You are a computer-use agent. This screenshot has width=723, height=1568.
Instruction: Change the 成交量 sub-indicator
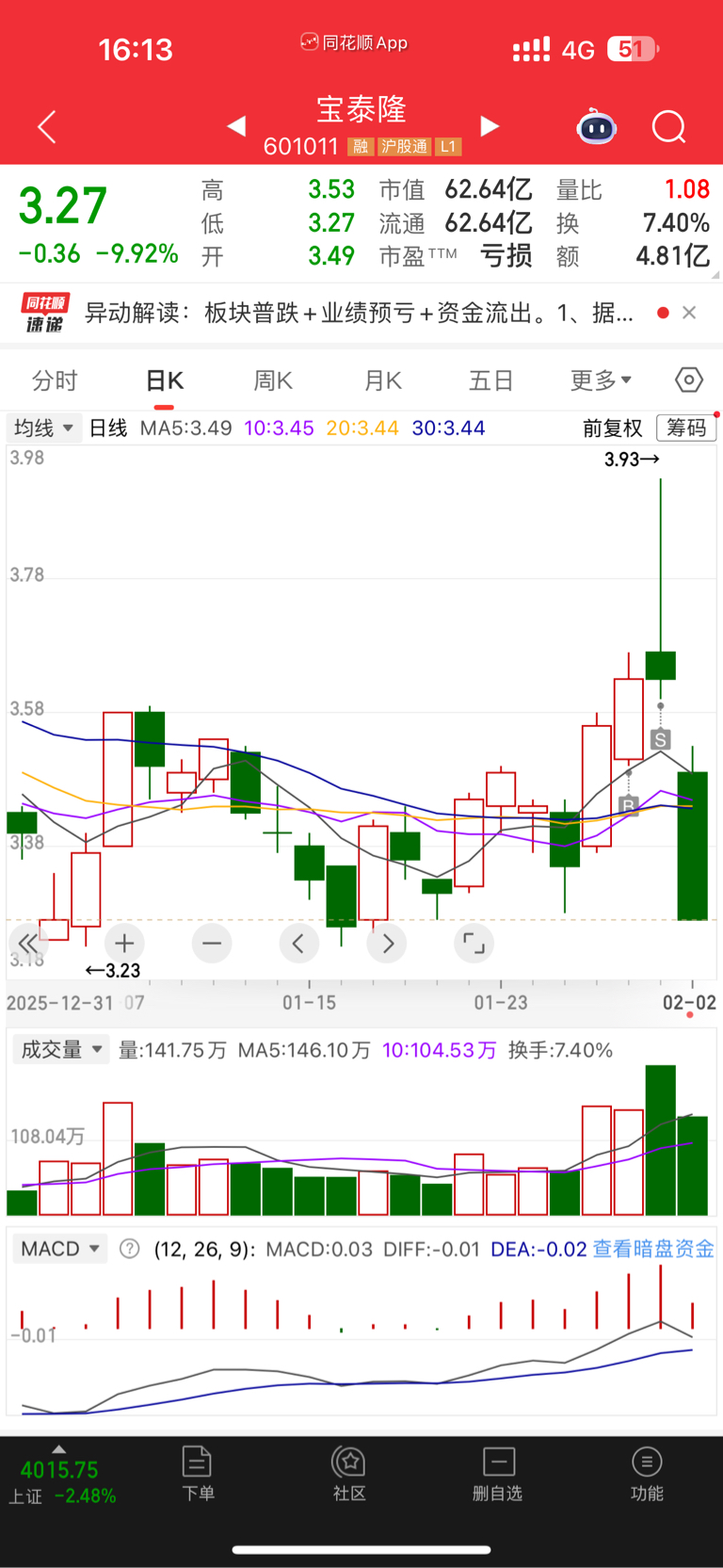point(61,1049)
